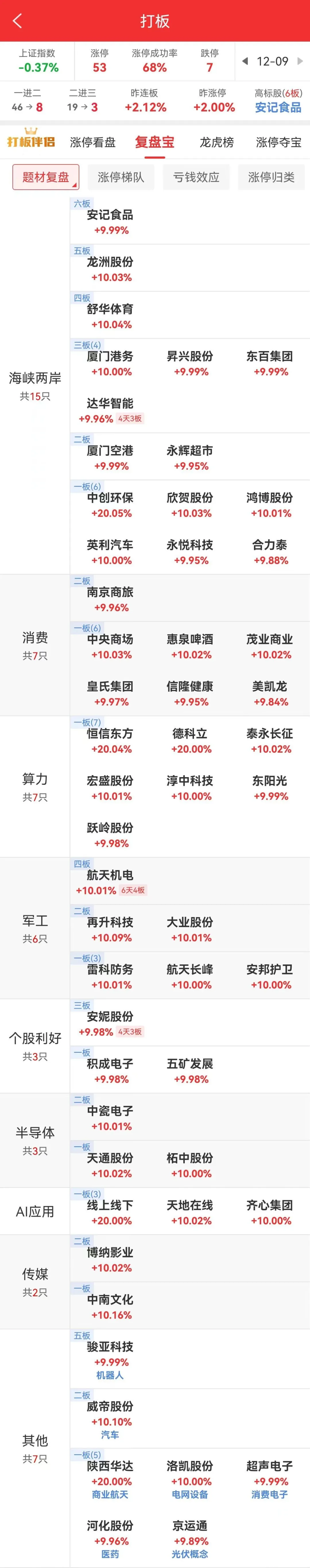Open the stock 惠泉啤酒
The width and height of the screenshot is (310, 1568).
point(190,640)
